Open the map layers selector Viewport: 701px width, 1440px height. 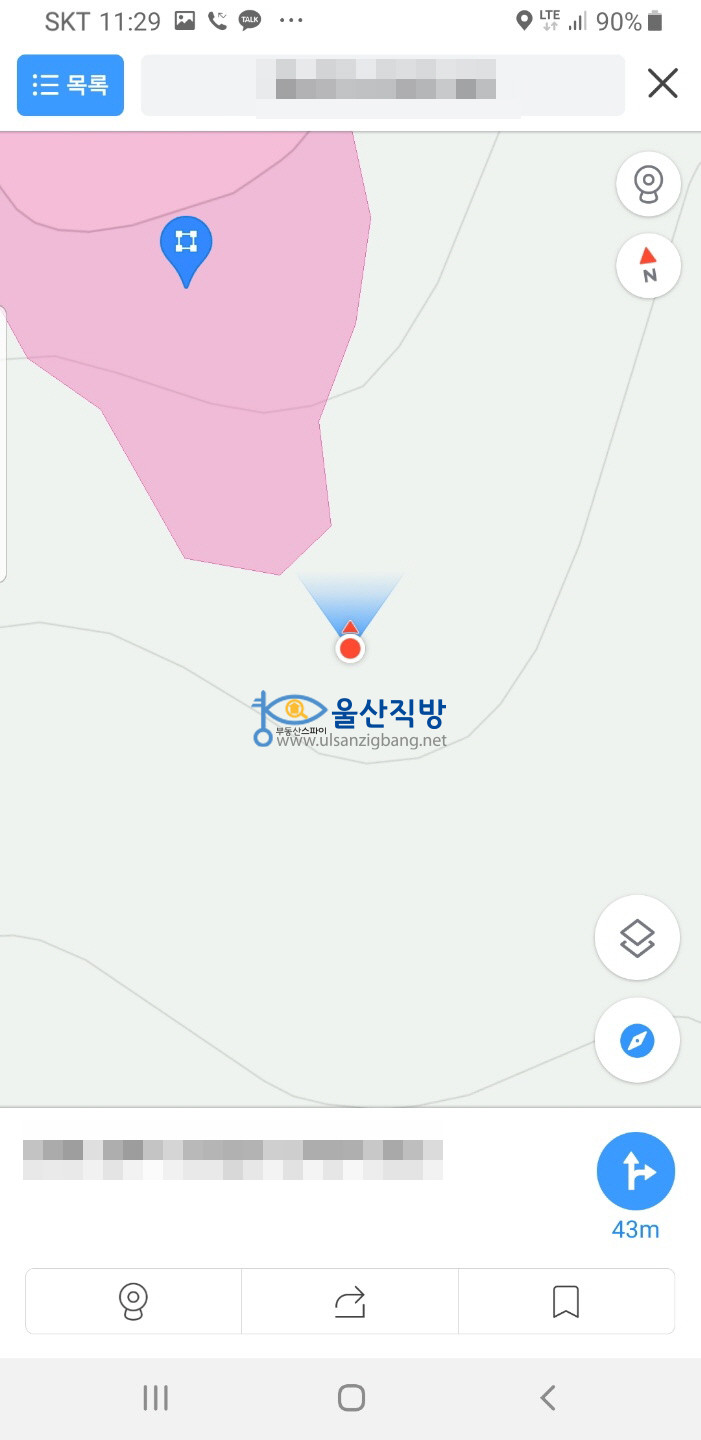637,938
